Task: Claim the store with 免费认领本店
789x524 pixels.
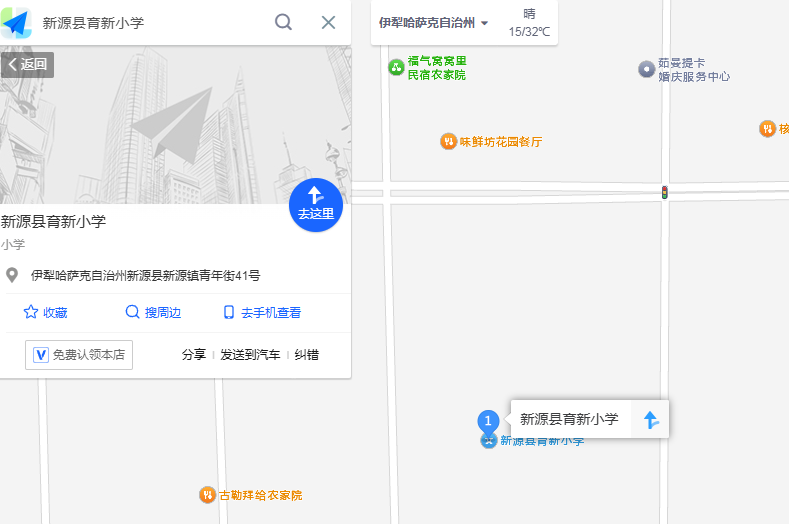Action: click(x=80, y=354)
